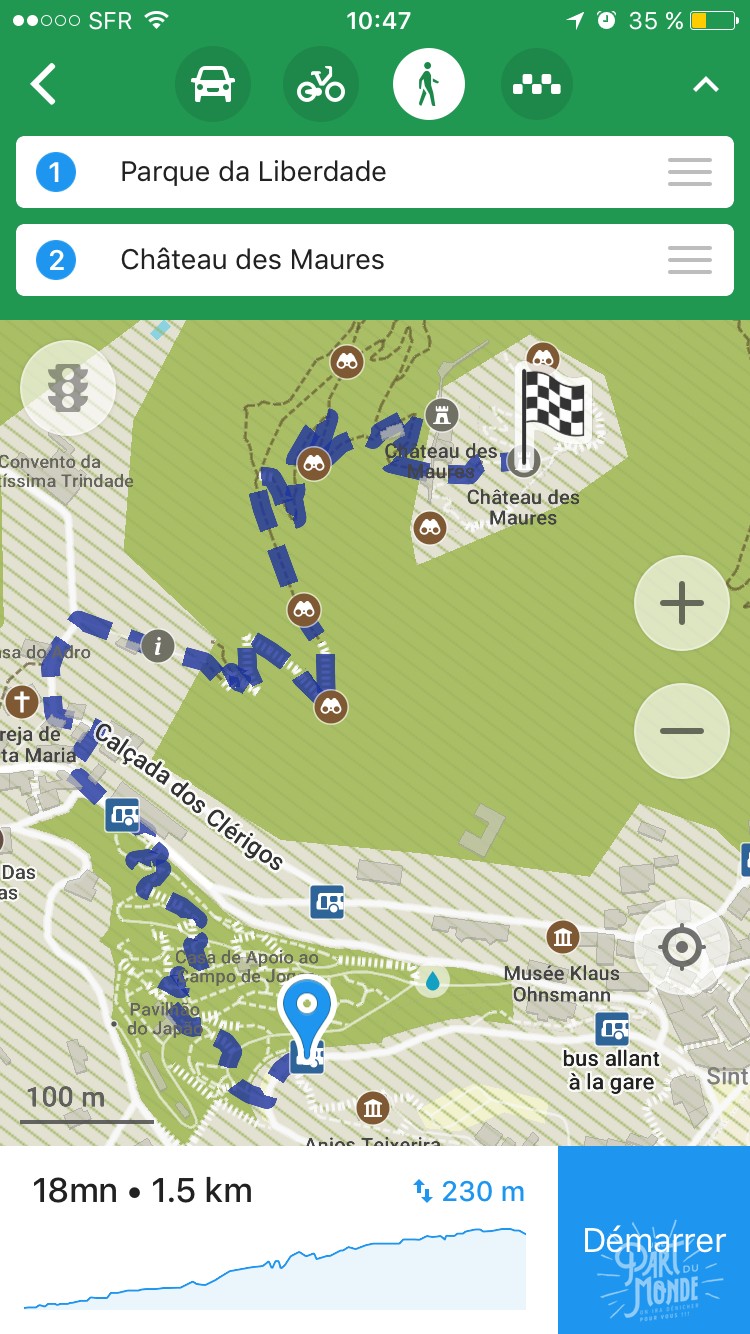Open Parque da Liberdade reorder handle
Image resolution: width=750 pixels, height=1334 pixels.
pyautogui.click(x=689, y=172)
